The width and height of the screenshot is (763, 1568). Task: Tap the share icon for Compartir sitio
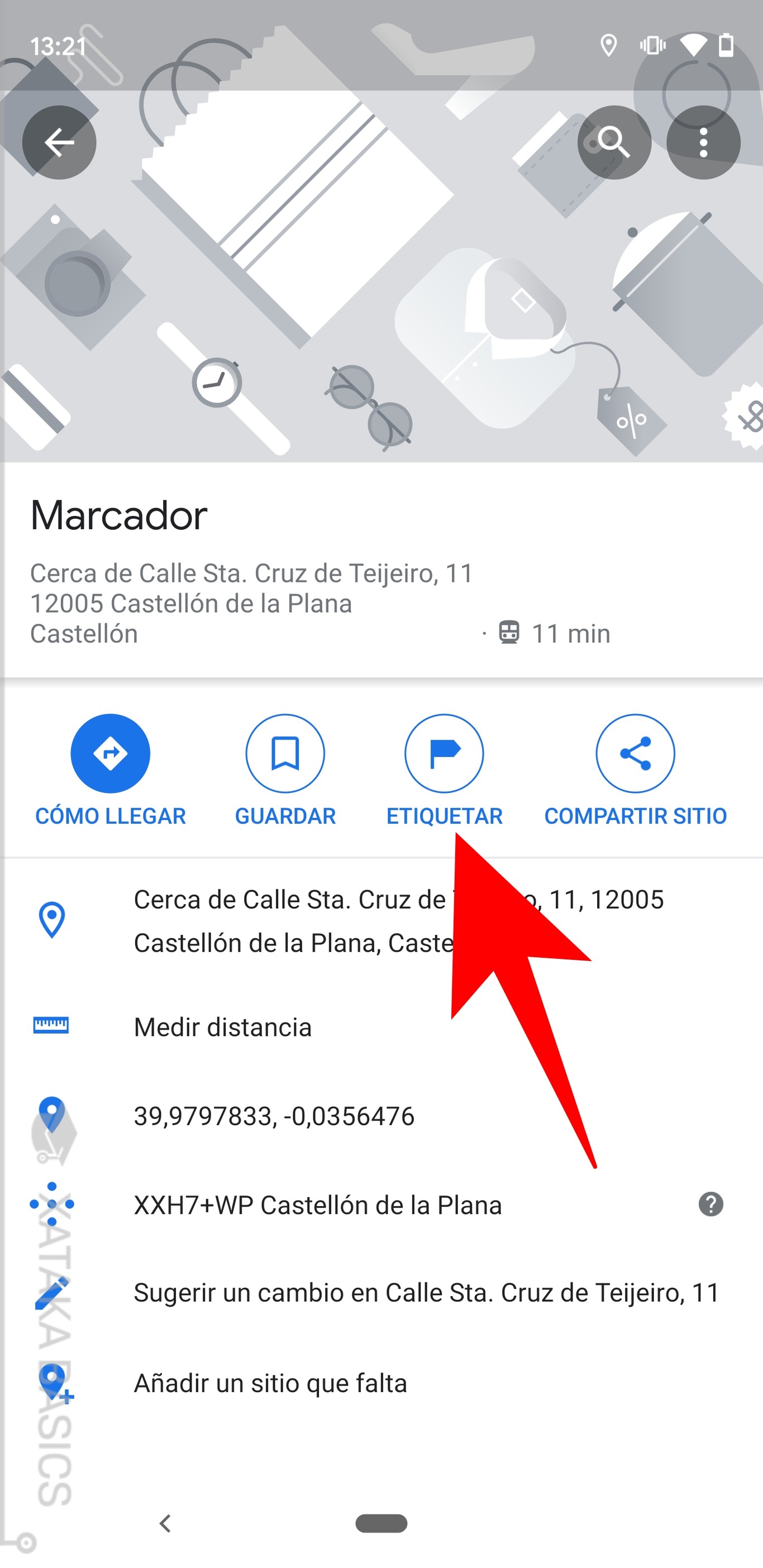point(635,753)
